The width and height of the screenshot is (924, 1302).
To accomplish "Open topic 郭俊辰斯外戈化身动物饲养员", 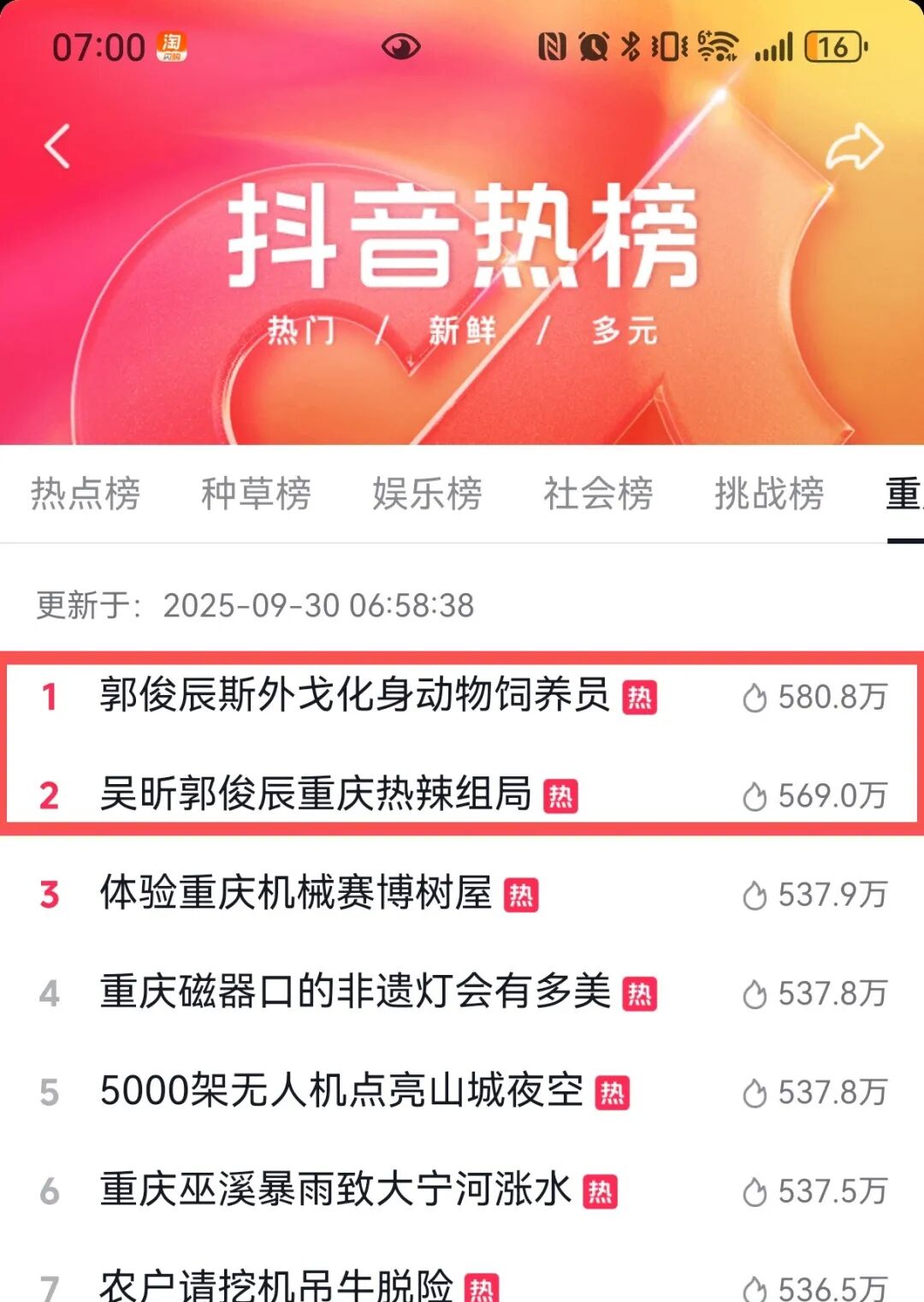I will click(354, 695).
